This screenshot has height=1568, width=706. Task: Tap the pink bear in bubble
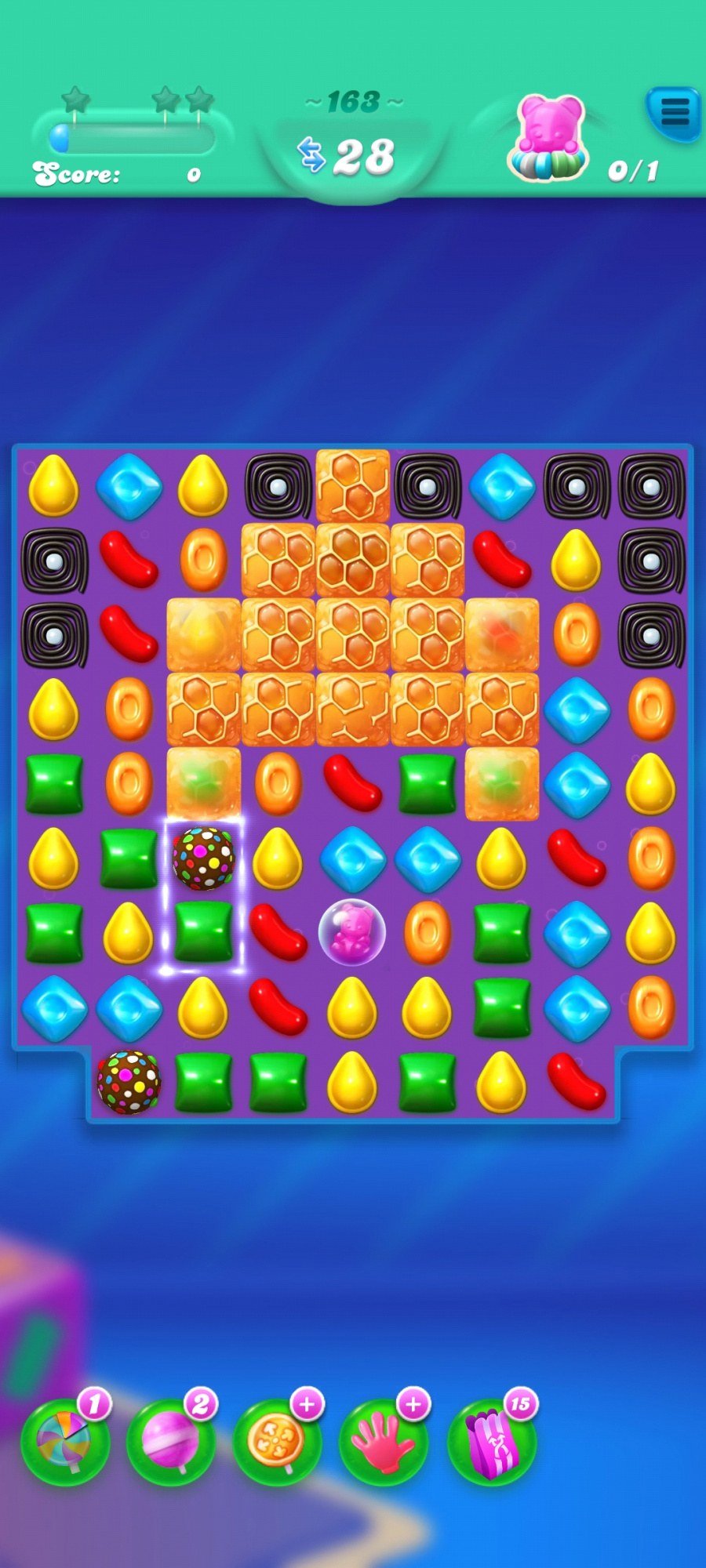click(352, 932)
